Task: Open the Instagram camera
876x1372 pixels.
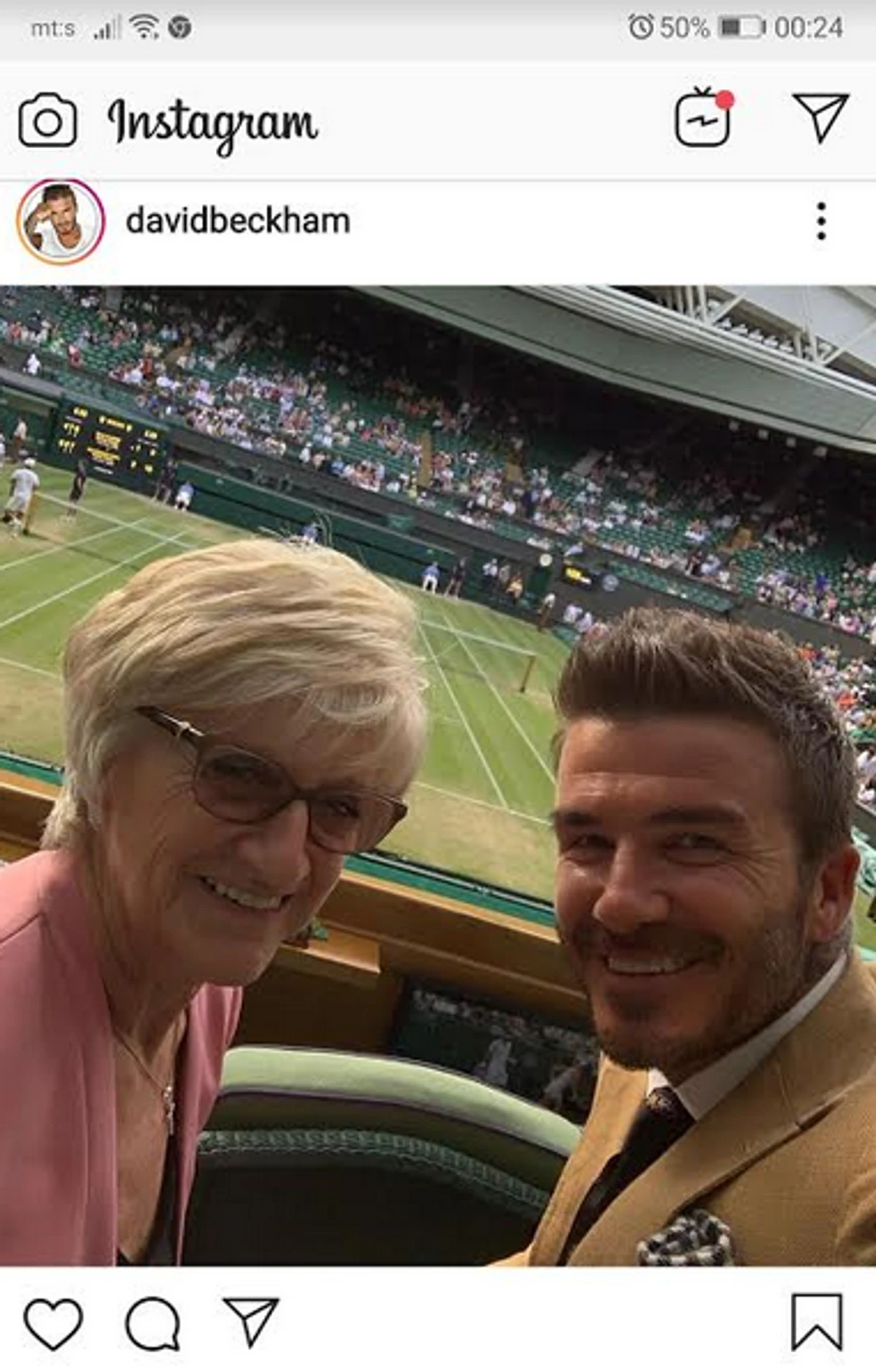Action: point(47,121)
